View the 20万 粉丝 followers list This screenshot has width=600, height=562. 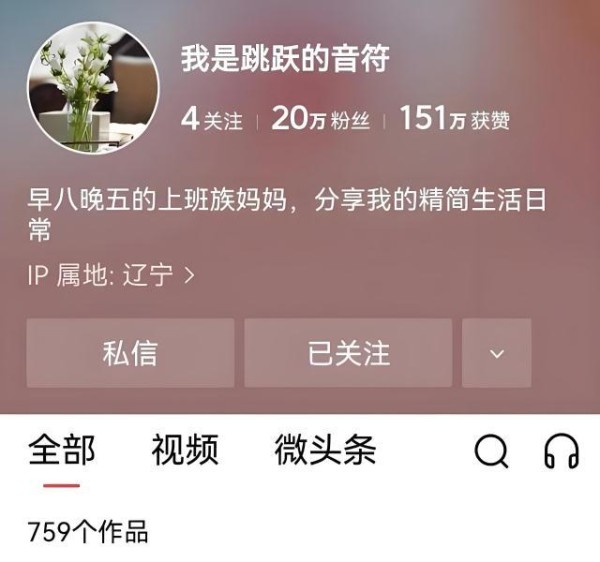tap(320, 120)
